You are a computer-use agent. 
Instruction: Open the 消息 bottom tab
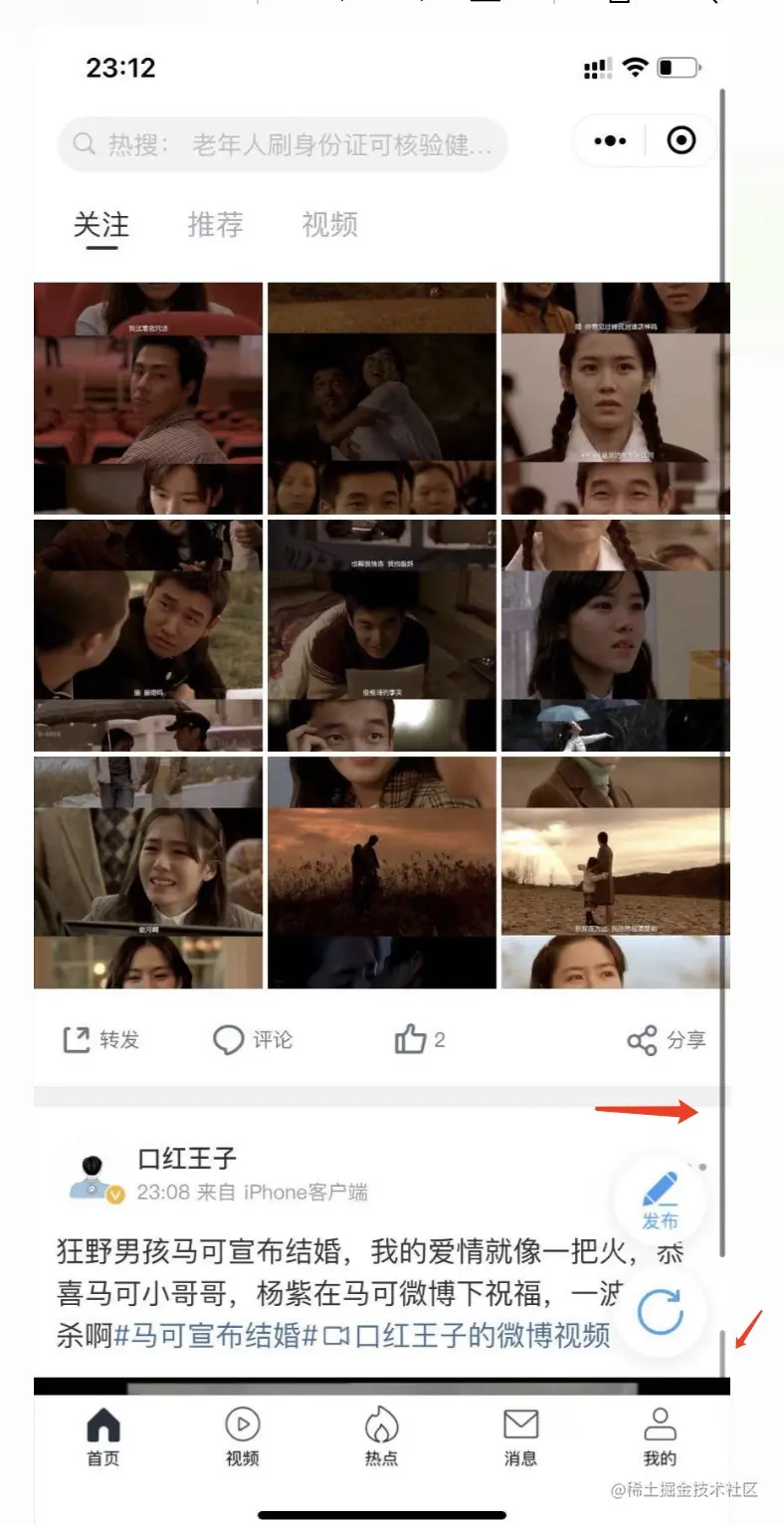pyautogui.click(x=520, y=1438)
